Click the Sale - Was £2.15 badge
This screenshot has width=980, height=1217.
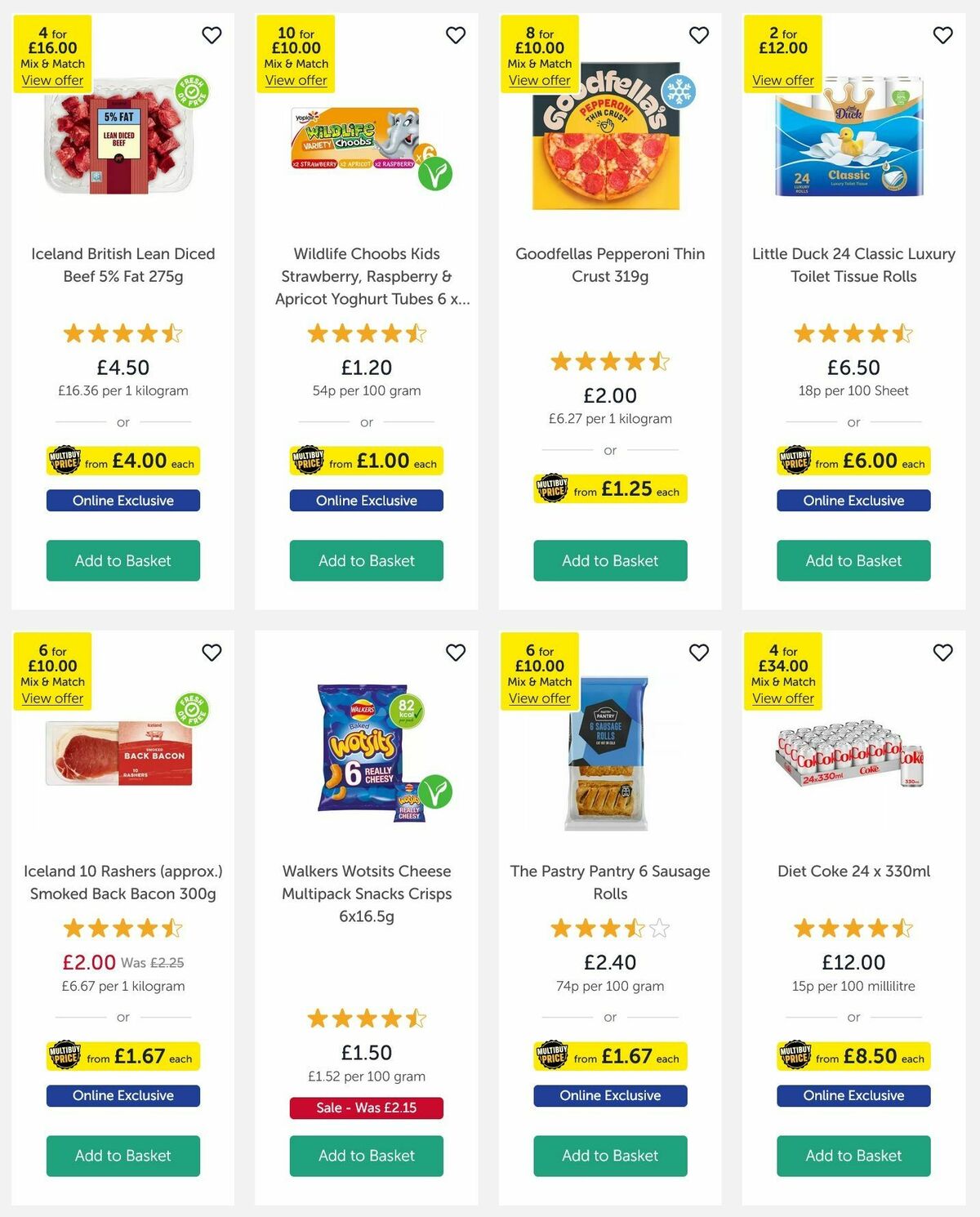click(366, 1108)
